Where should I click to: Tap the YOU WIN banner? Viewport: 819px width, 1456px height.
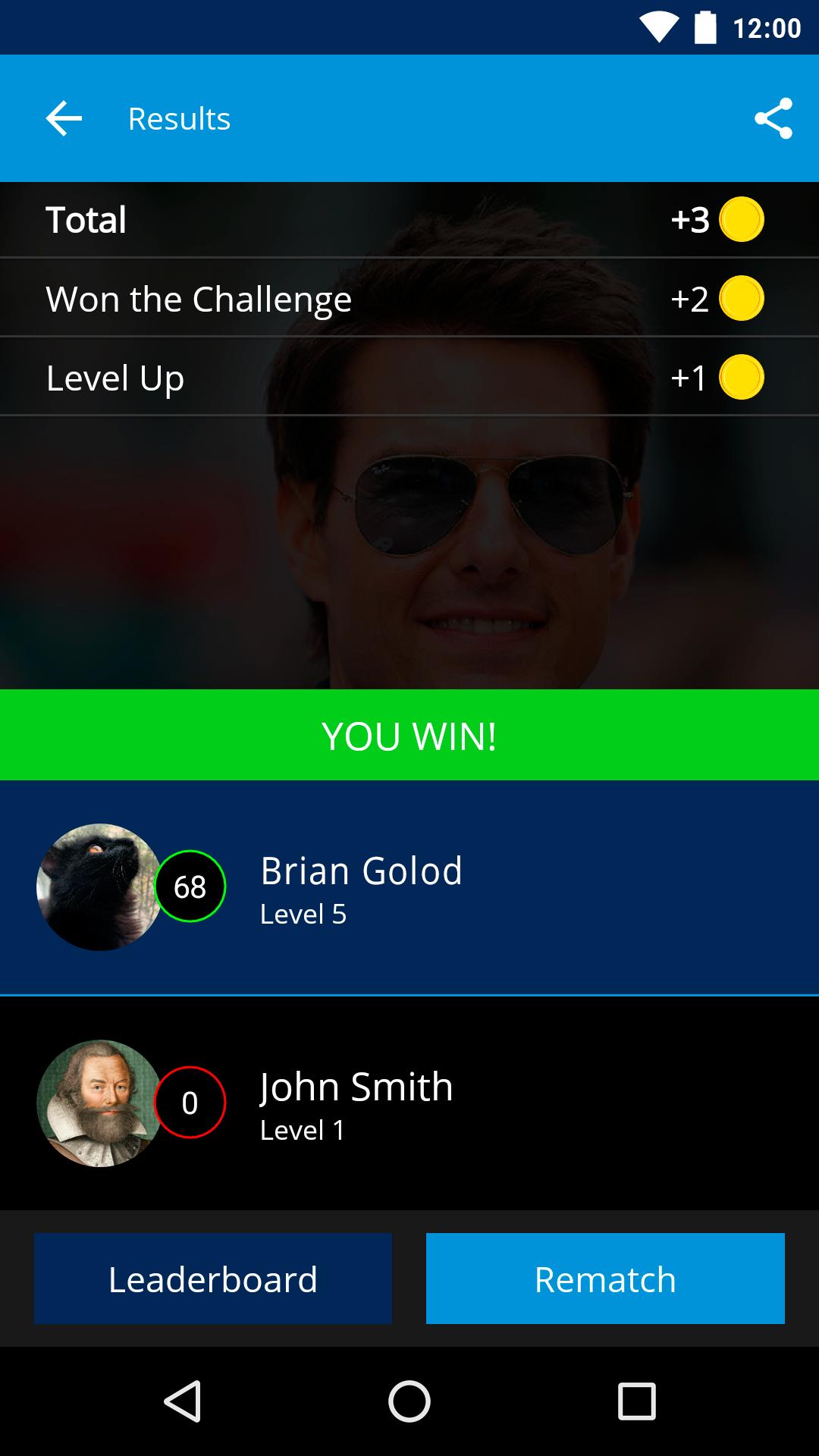(x=409, y=734)
